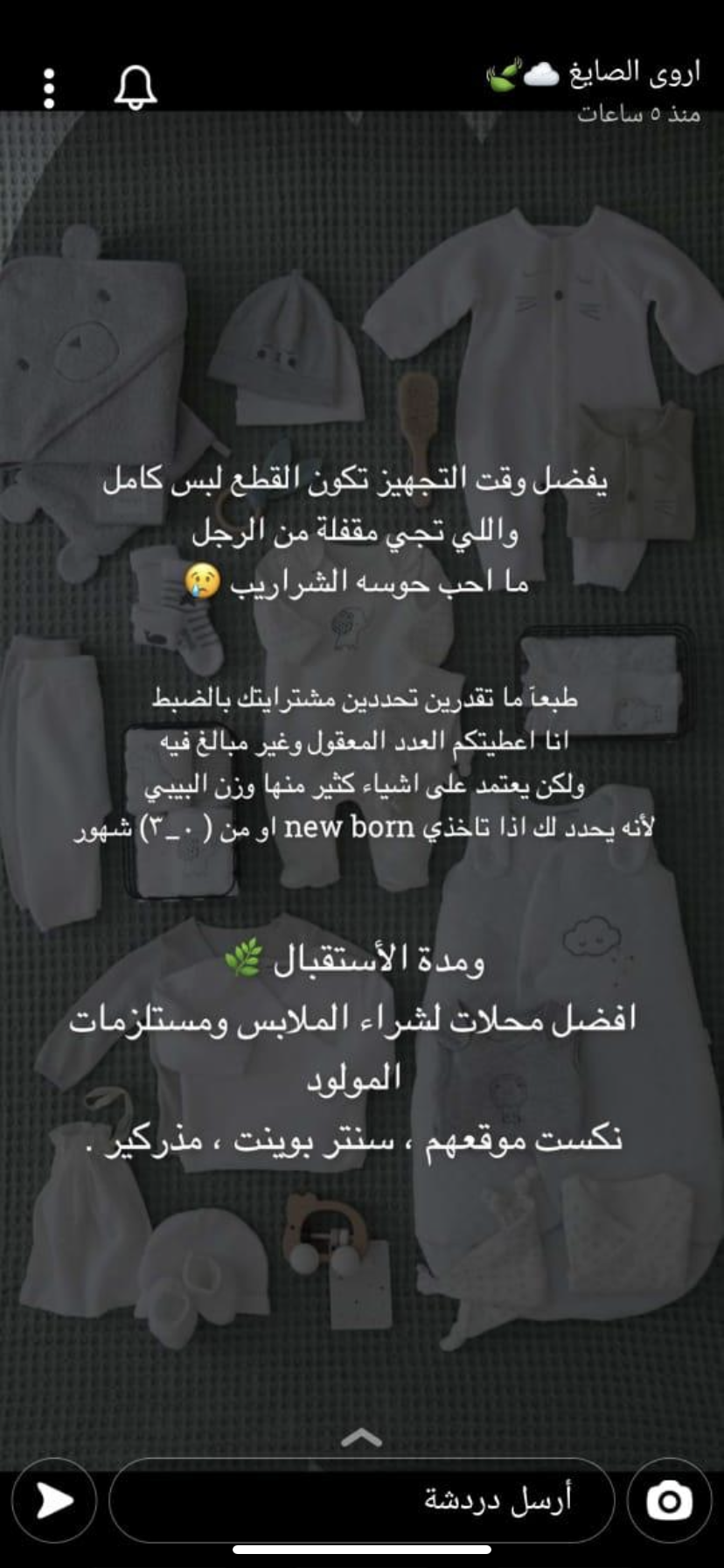Expand the upward chevron above the chat bar
Image resolution: width=724 pixels, height=1568 pixels.
point(361,1438)
